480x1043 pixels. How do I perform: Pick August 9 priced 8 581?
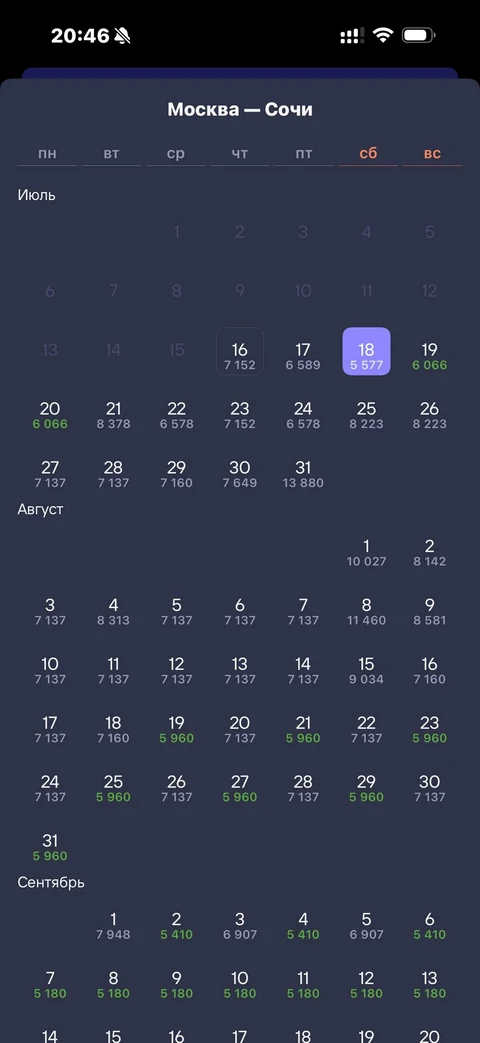(x=429, y=611)
